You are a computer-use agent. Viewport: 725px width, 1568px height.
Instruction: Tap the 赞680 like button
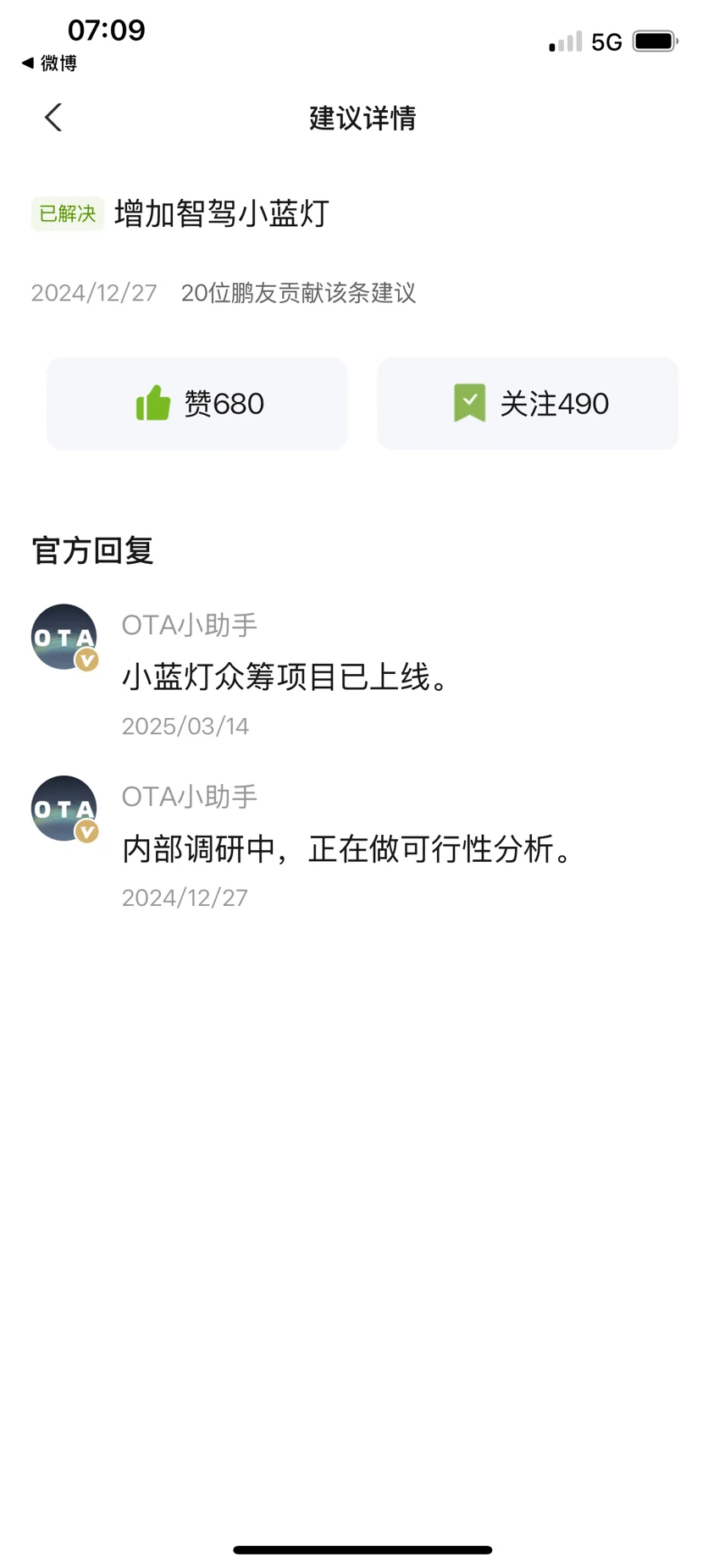(197, 404)
